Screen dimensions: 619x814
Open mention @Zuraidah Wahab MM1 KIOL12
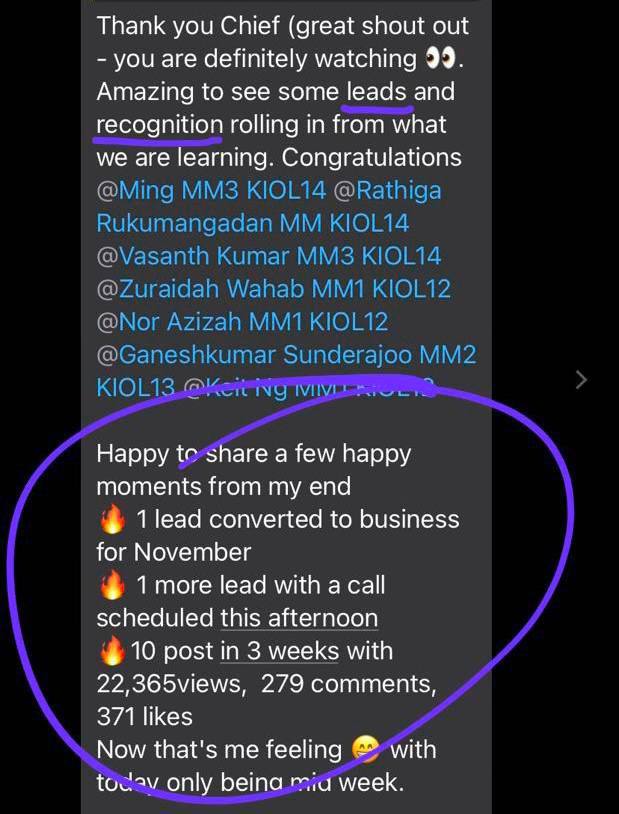(273, 289)
